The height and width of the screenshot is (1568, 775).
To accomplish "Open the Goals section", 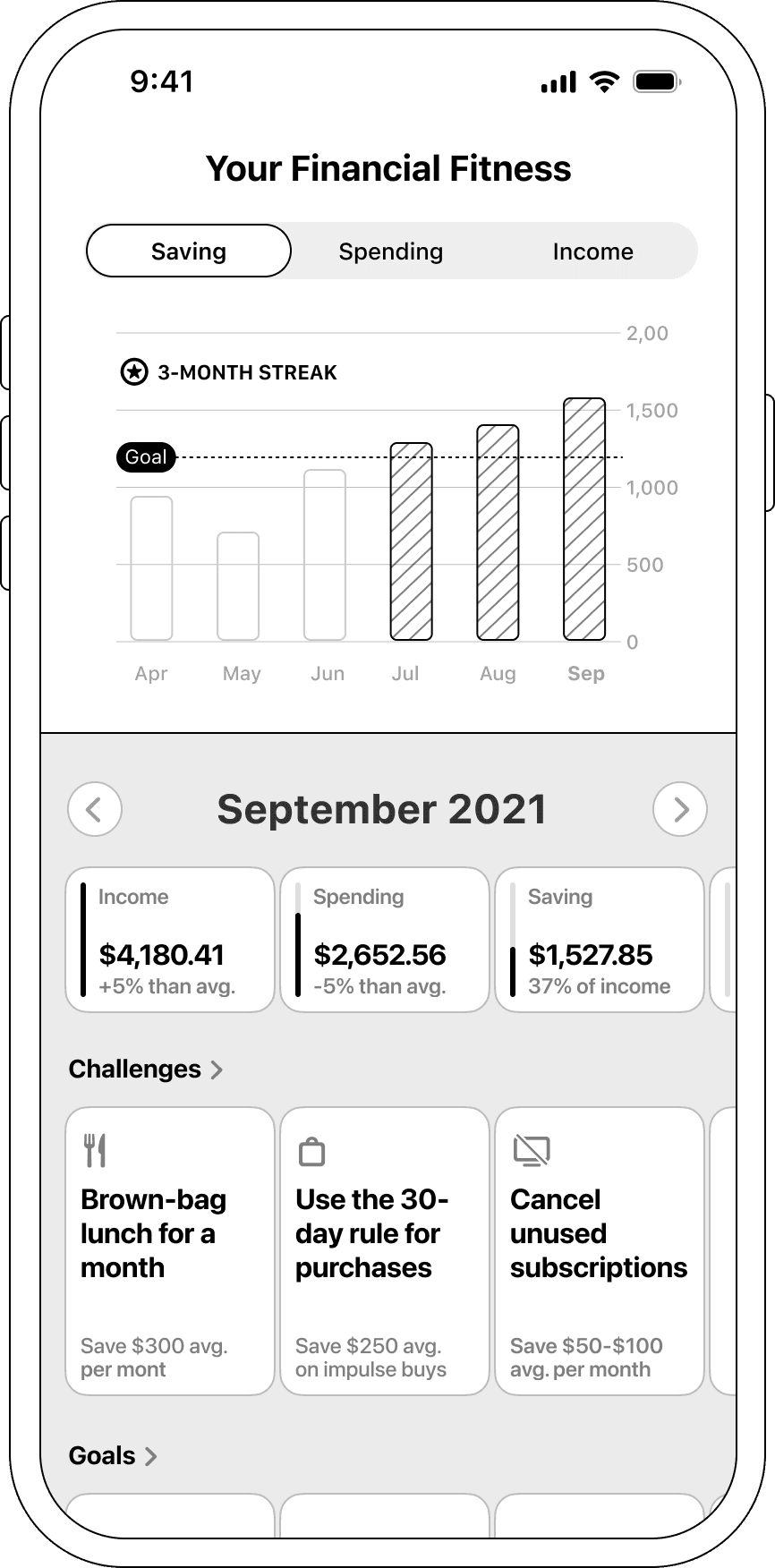I will click(113, 1456).
